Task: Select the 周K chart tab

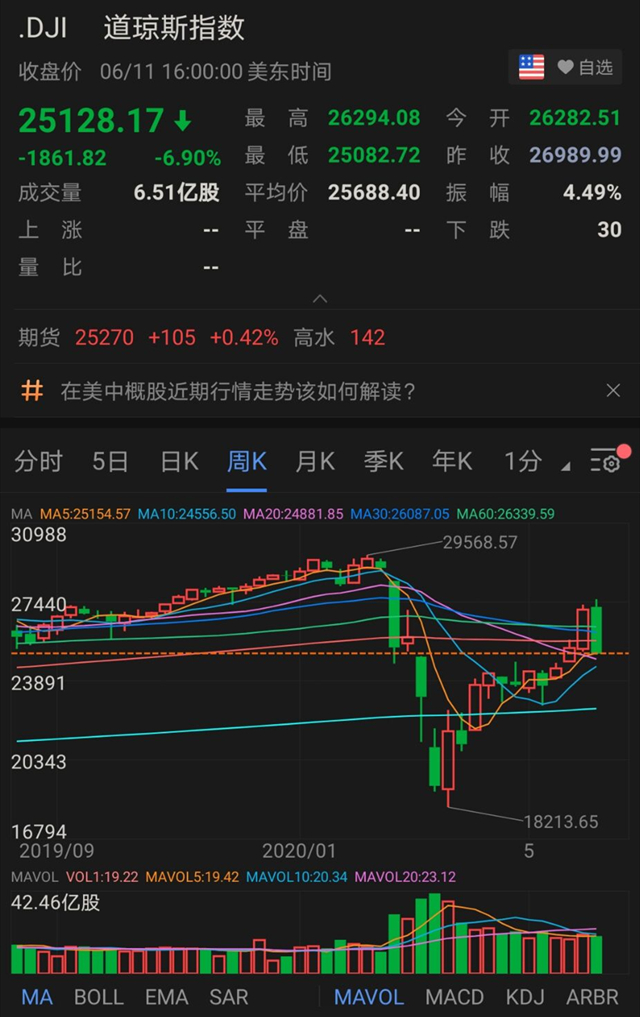Action: click(x=247, y=461)
